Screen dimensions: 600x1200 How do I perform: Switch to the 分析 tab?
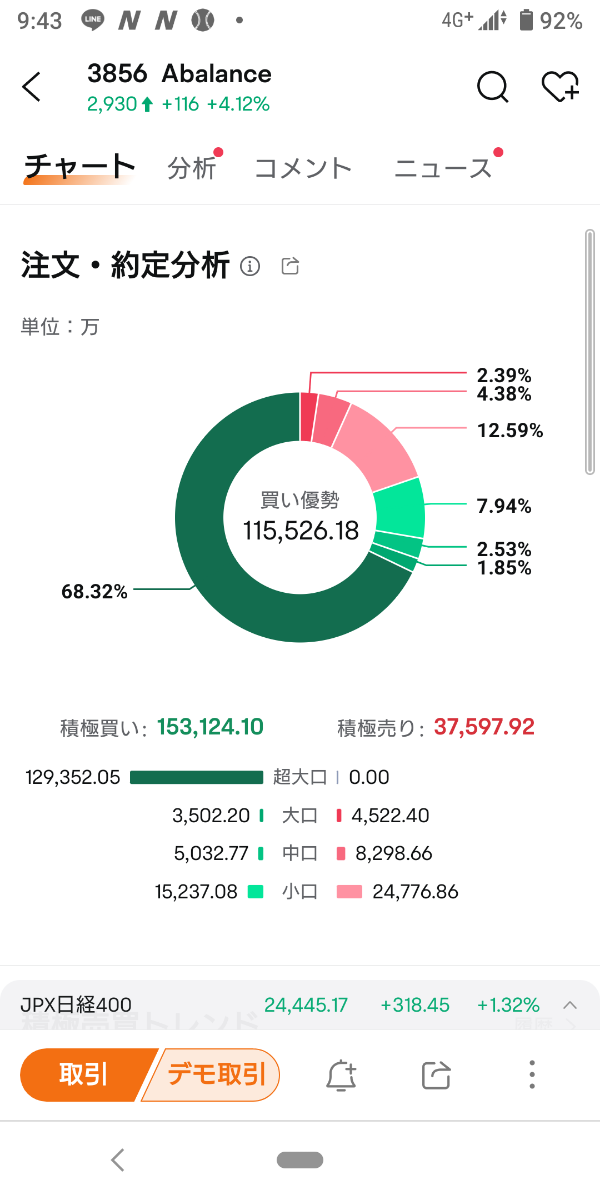[192, 168]
